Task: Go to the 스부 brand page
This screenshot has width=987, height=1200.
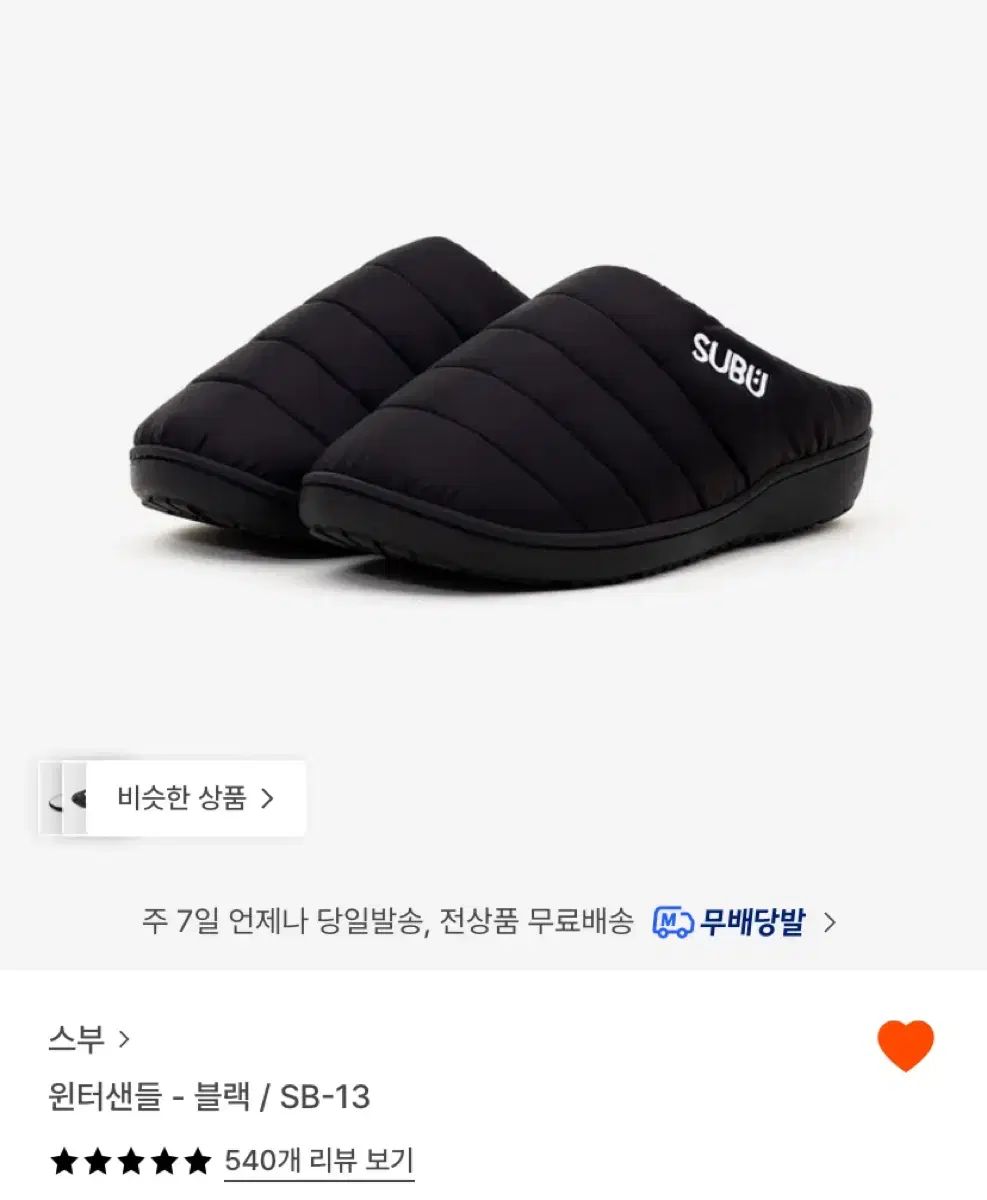Action: [88, 1040]
